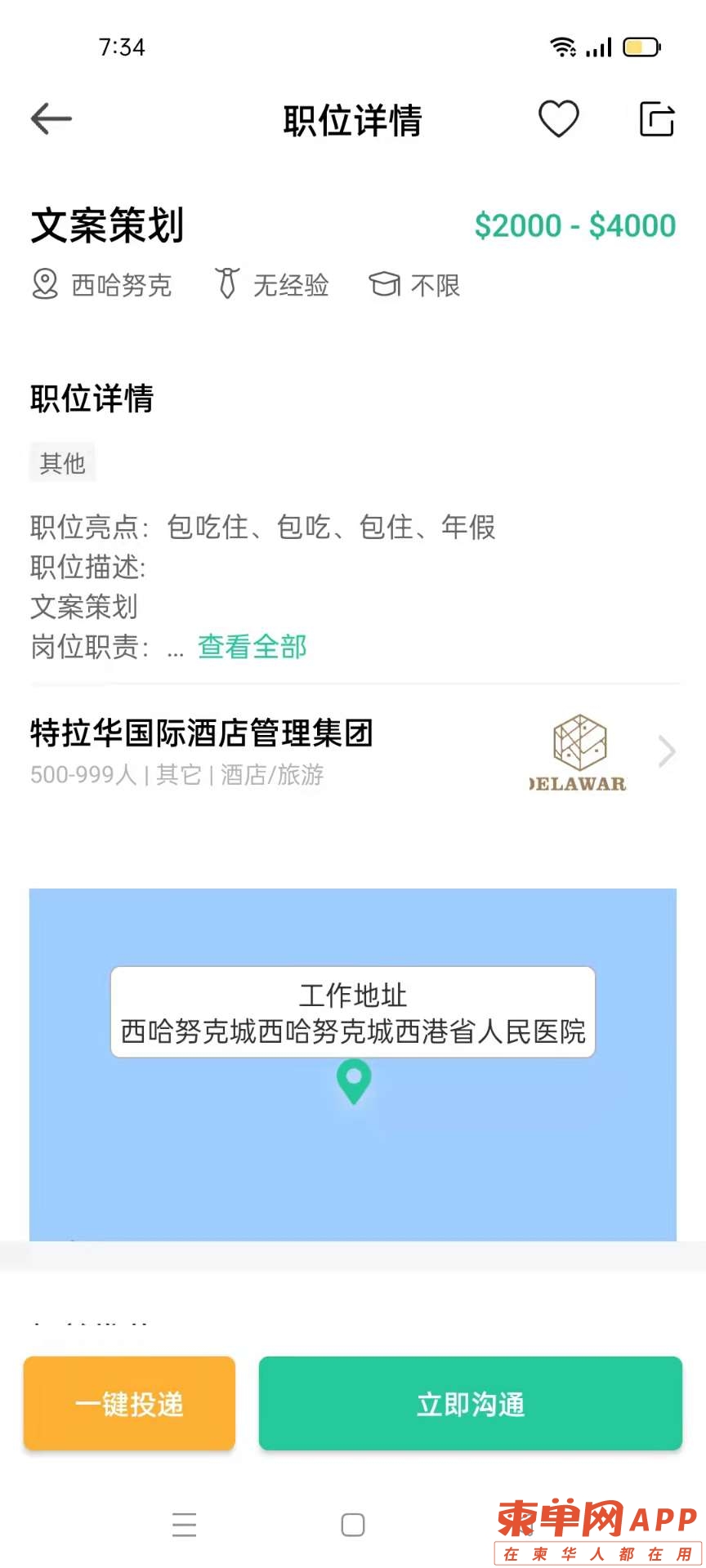This screenshot has width=706, height=1568.
Task: Open system recent apps menu
Action: 184,1525
